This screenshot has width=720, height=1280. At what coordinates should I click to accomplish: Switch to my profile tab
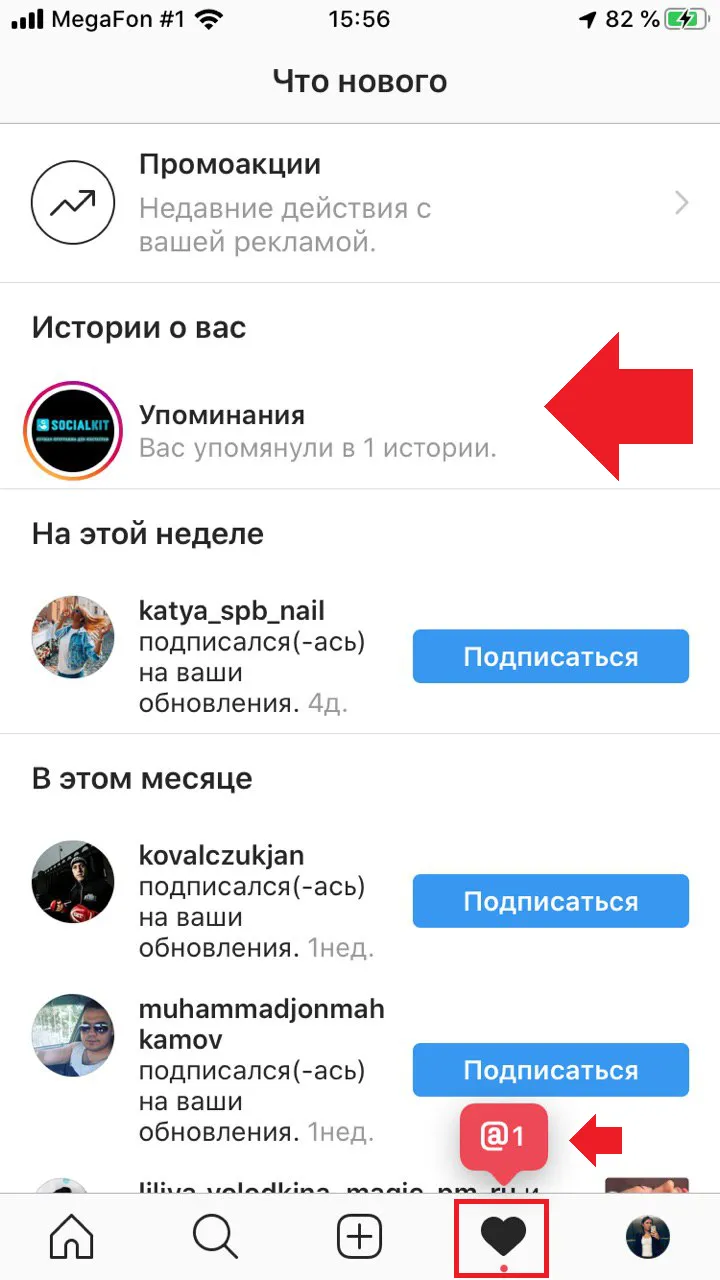[x=647, y=1238]
